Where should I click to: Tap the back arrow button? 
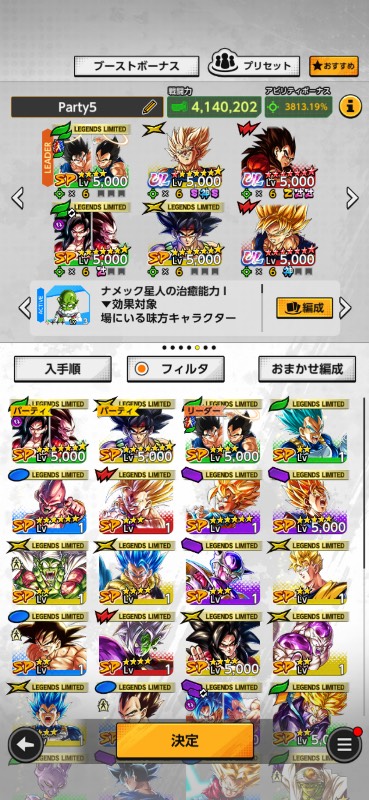pos(25,745)
